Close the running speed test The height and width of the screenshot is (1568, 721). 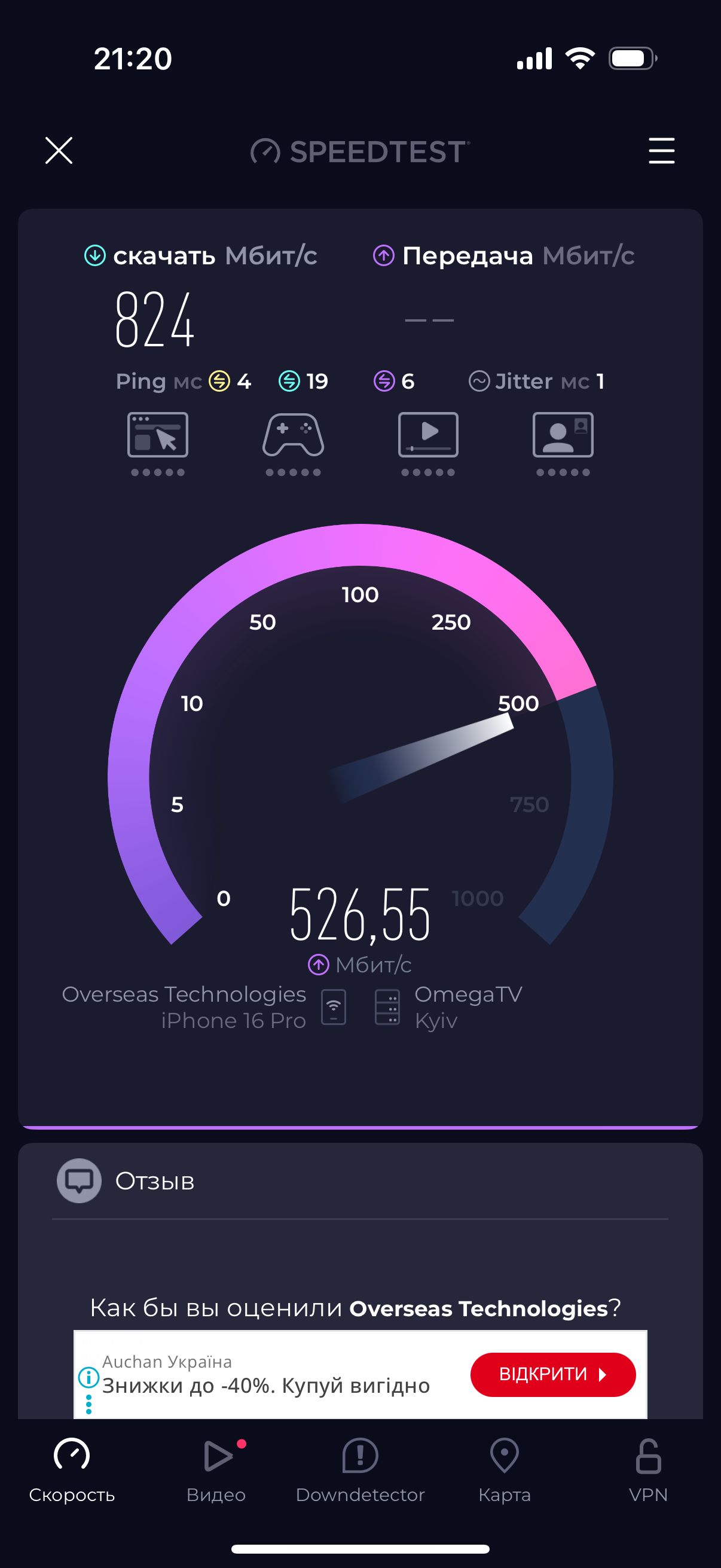click(x=59, y=150)
